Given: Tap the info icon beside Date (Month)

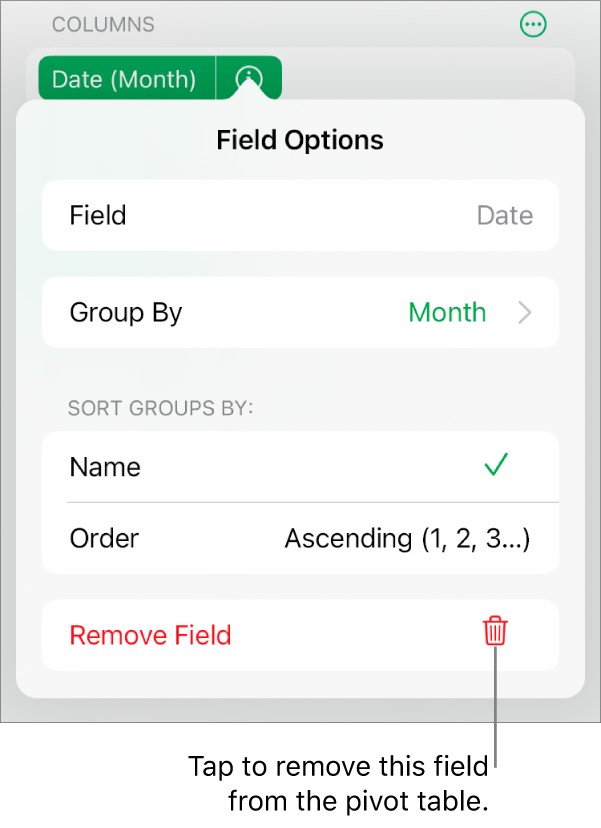Looking at the screenshot, I should pos(250,79).
